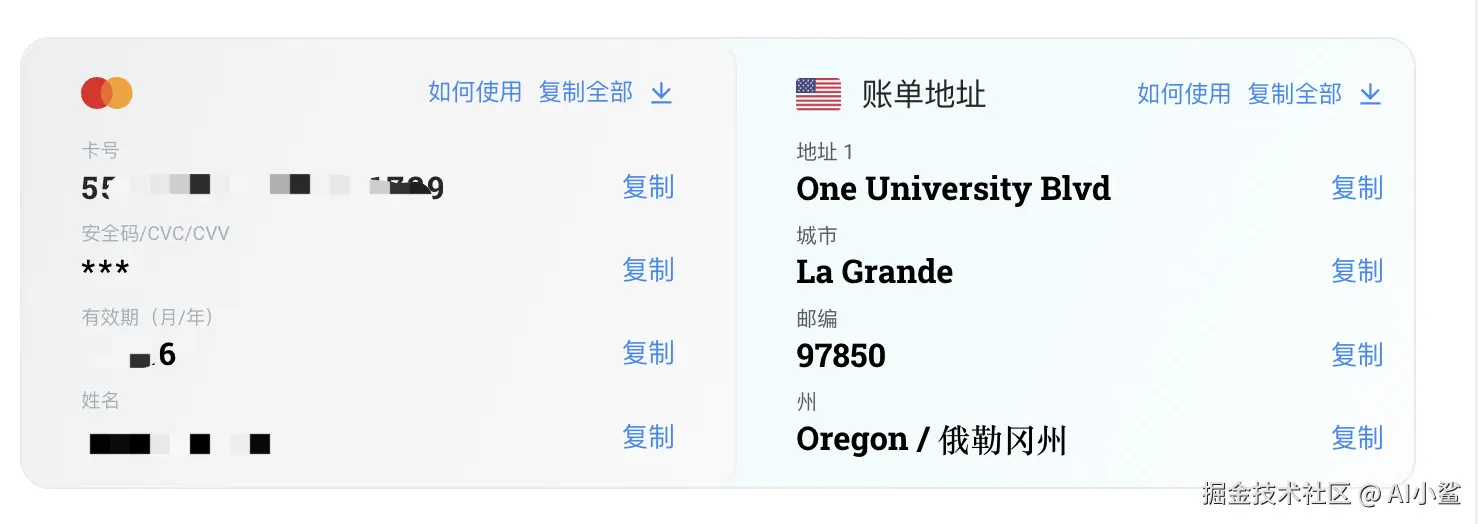
Task: Copy the cardholder name (姓名)
Action: (x=648, y=437)
